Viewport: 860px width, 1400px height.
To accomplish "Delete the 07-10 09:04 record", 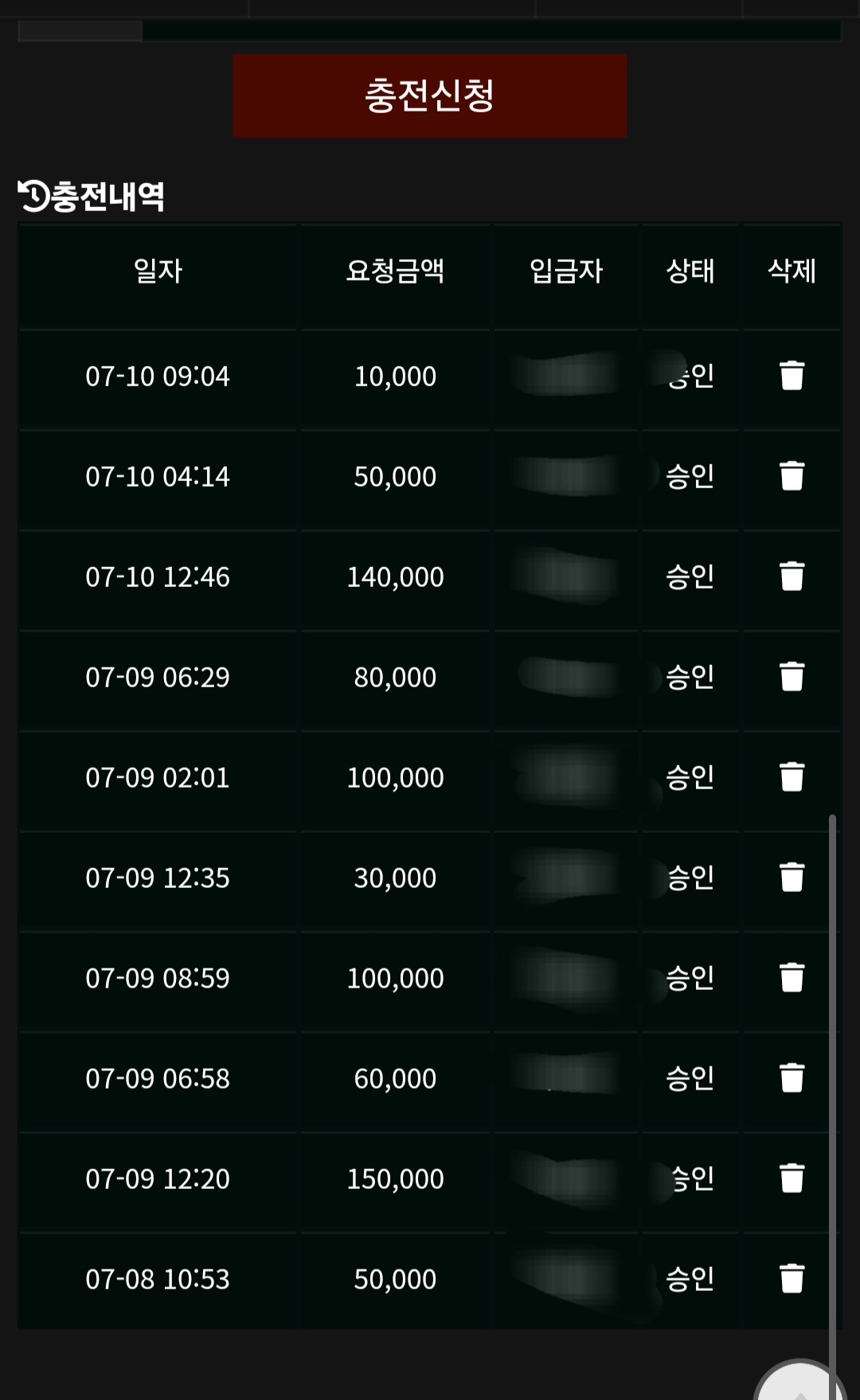I will [x=792, y=375].
